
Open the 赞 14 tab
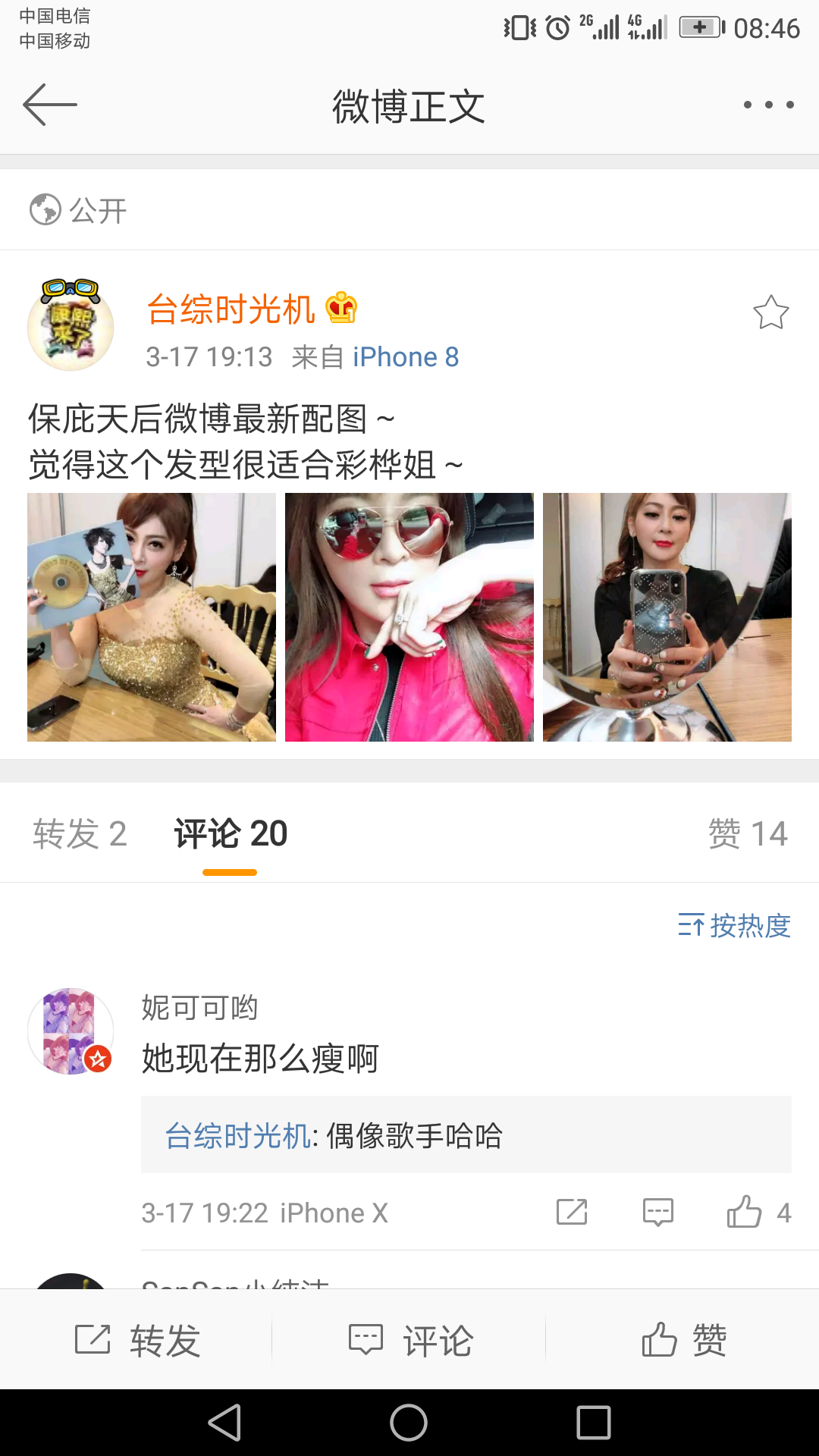[x=747, y=833]
